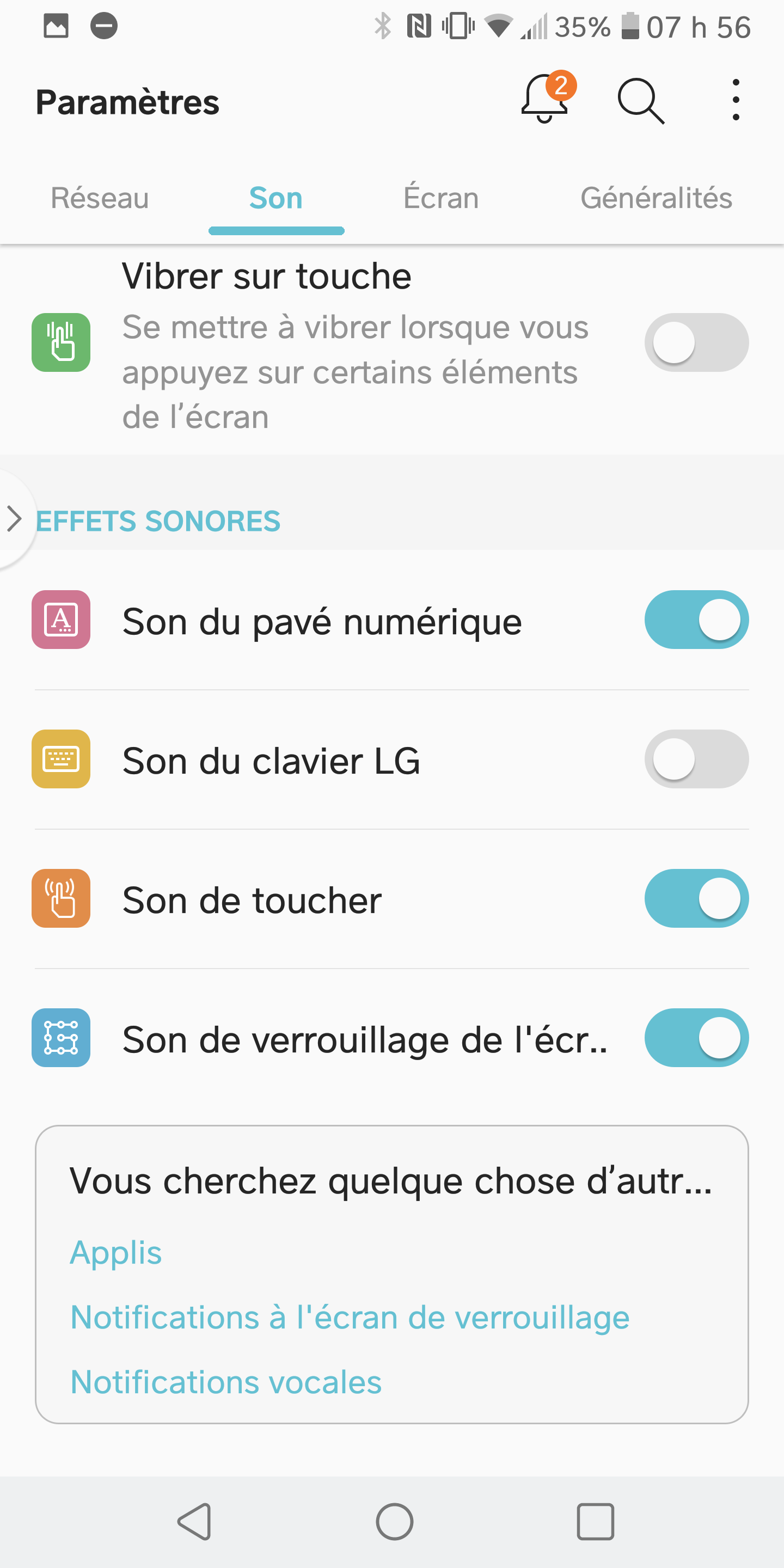The width and height of the screenshot is (784, 1568).
Task: Switch to the Généralités tab
Action: pos(656,198)
